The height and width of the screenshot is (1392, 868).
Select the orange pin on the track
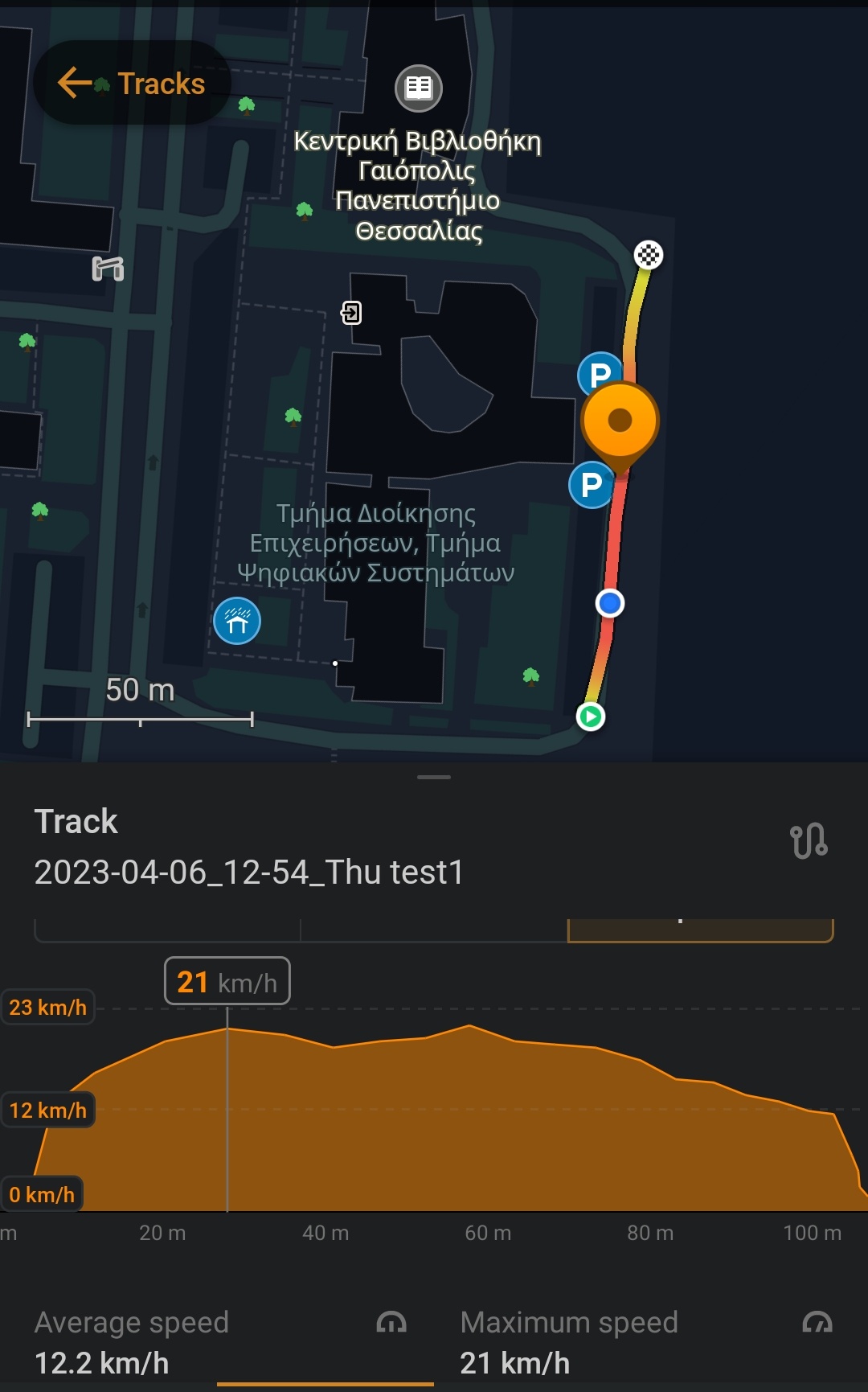pyautogui.click(x=620, y=421)
